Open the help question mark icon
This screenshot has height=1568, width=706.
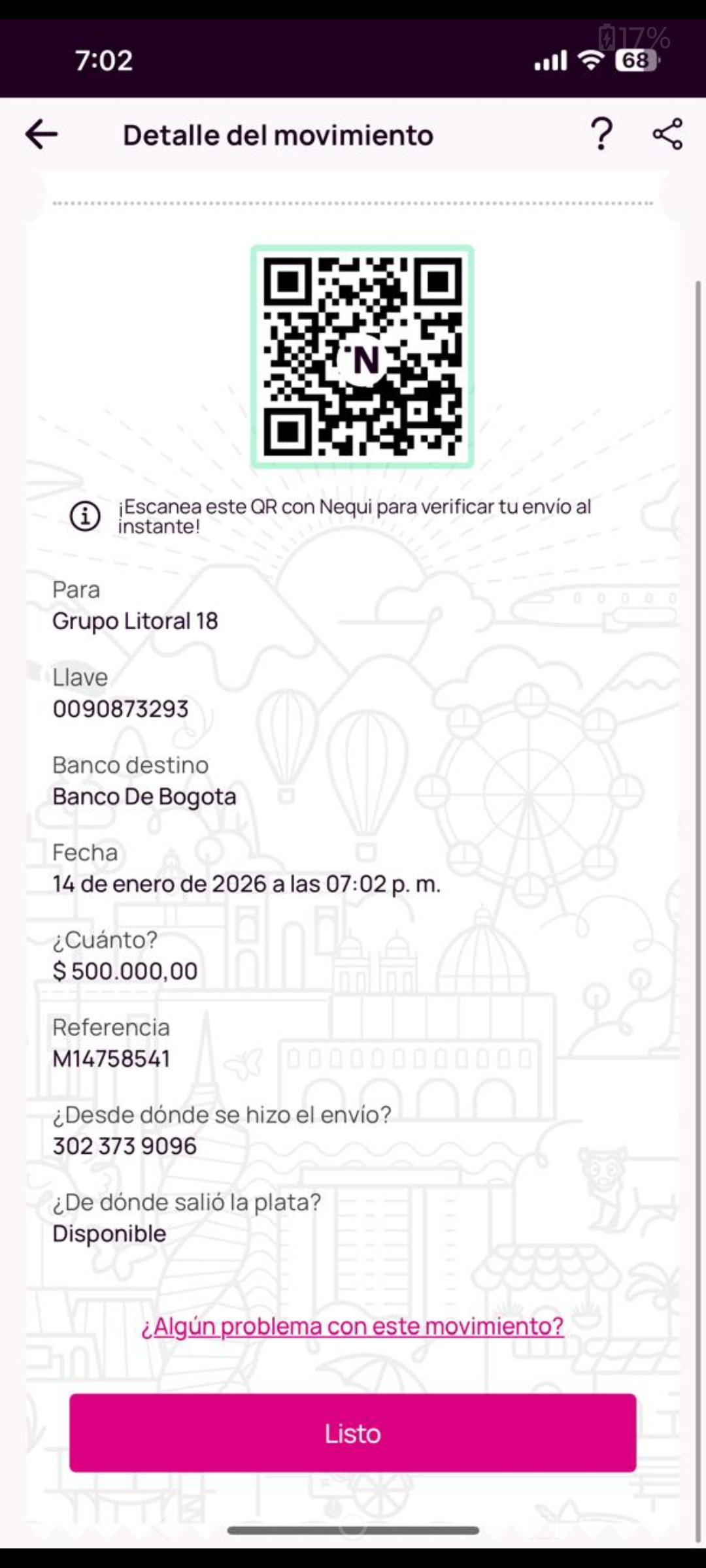tap(601, 135)
